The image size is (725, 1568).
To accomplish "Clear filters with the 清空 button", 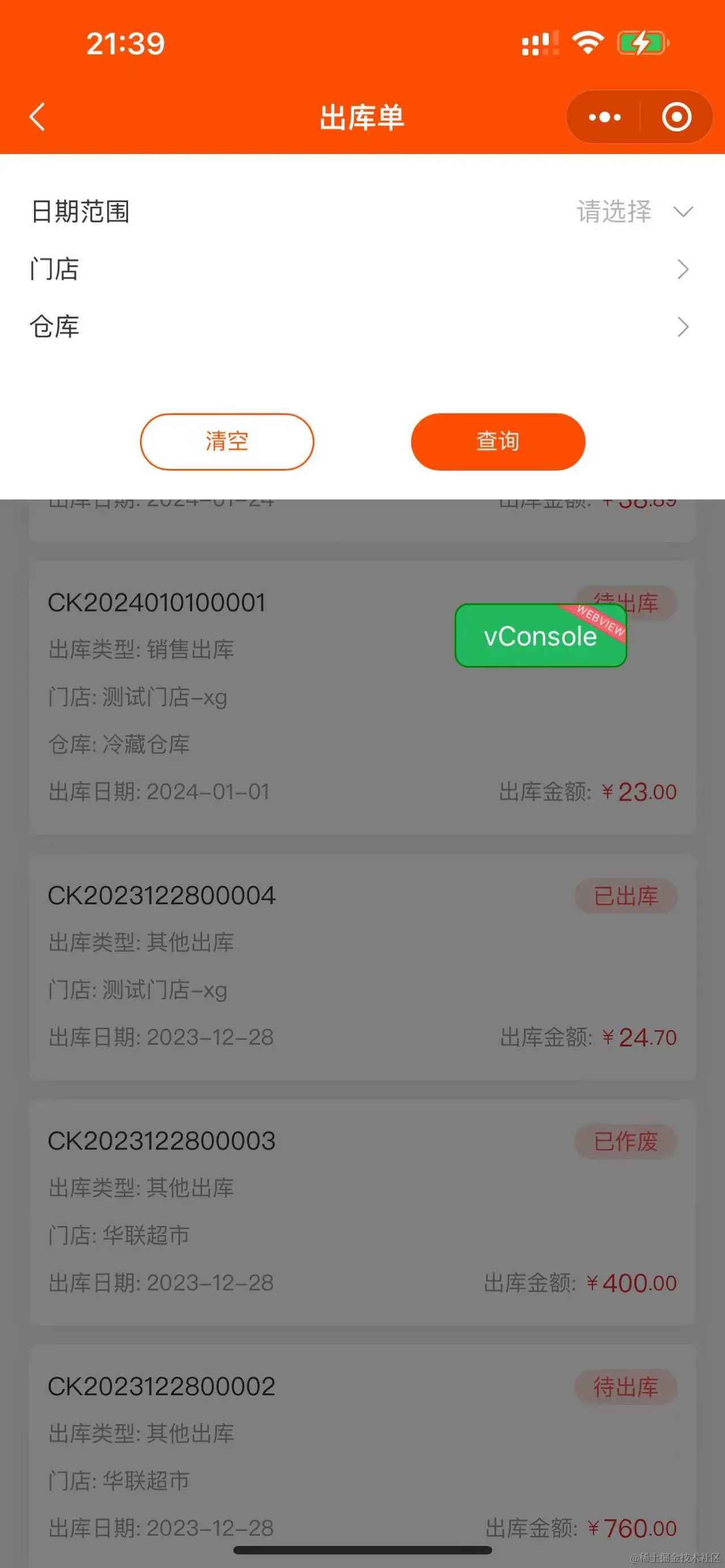I will click(227, 441).
